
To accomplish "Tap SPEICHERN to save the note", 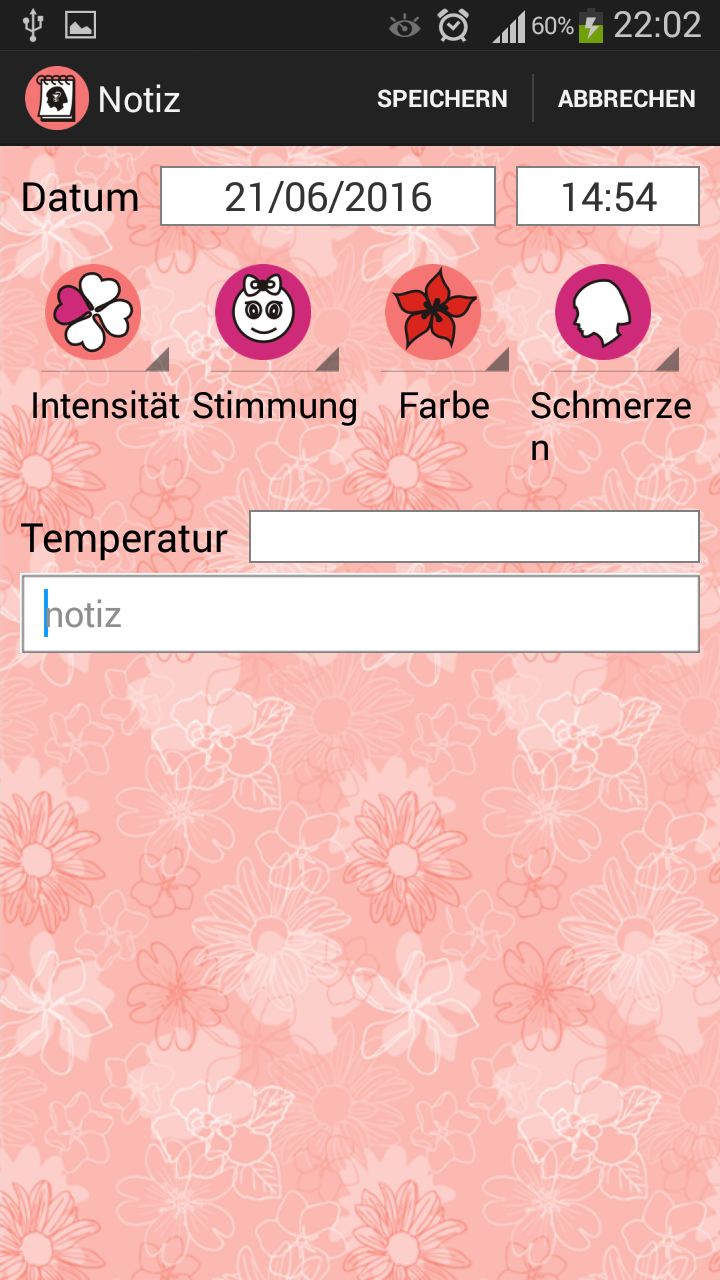I will 442,99.
